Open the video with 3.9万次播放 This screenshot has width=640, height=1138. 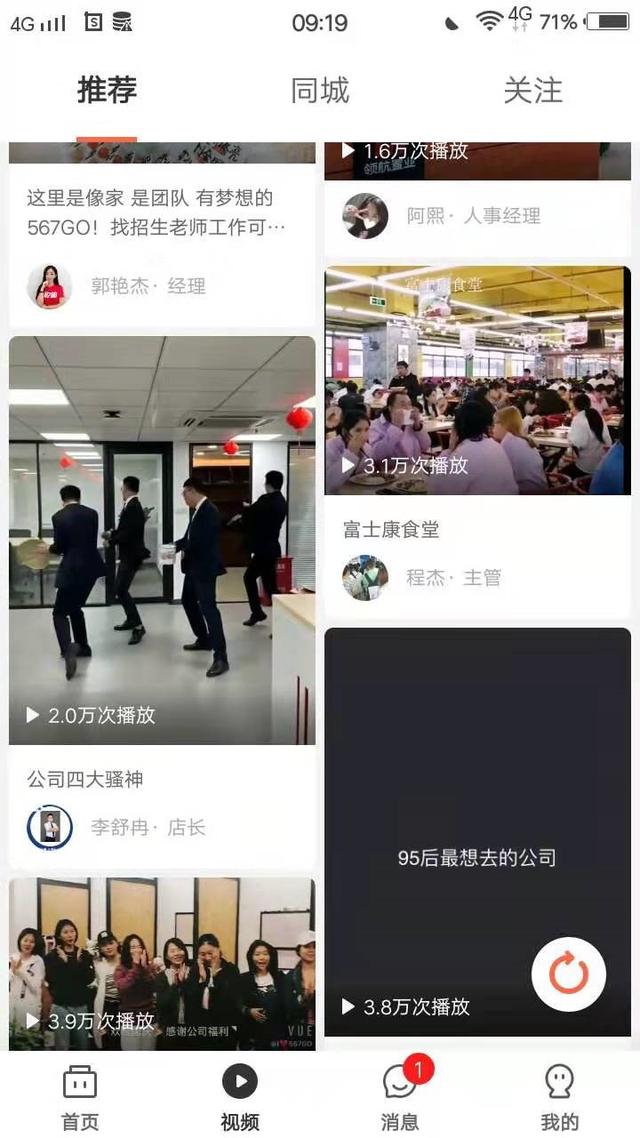point(162,963)
